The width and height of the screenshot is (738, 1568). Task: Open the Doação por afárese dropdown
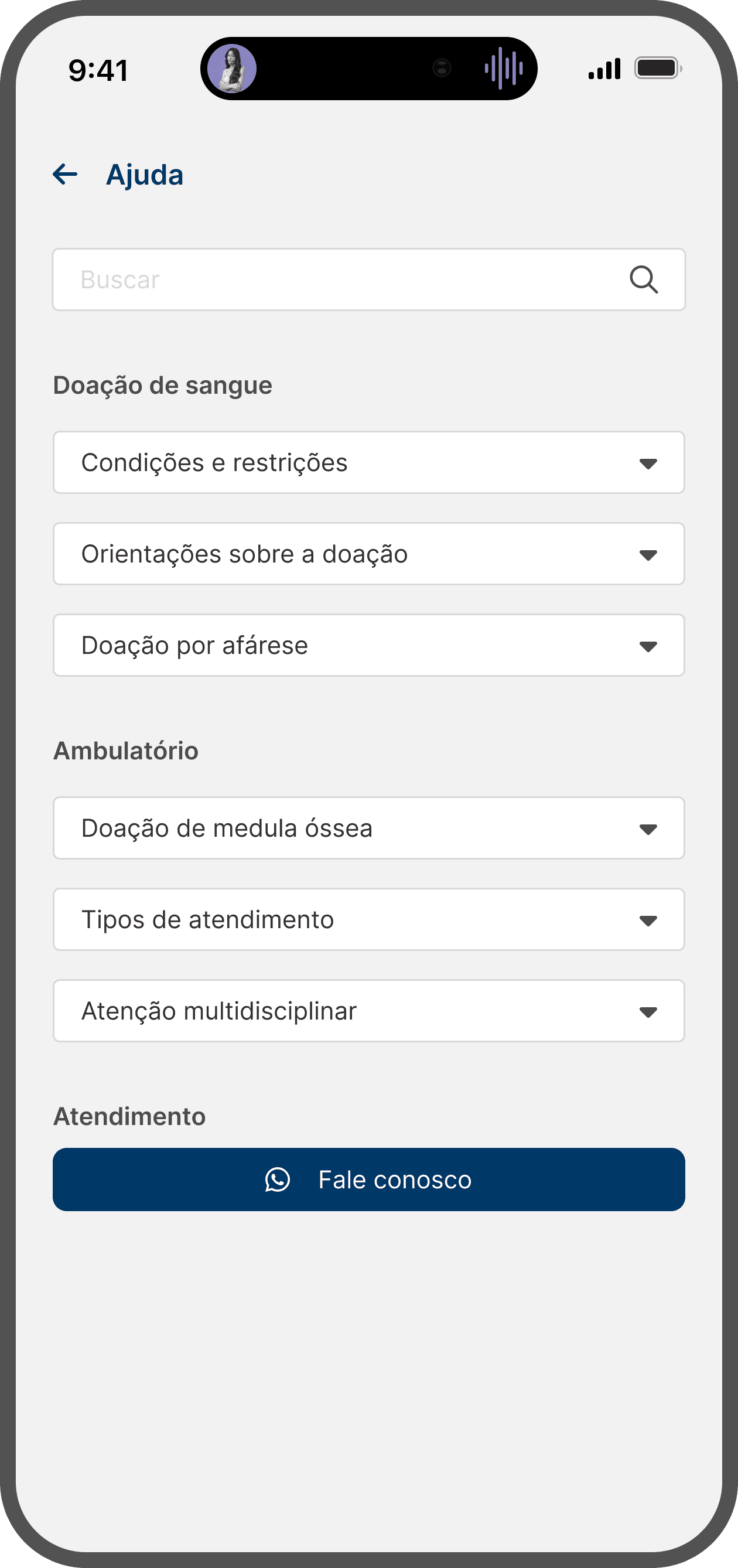[368, 645]
